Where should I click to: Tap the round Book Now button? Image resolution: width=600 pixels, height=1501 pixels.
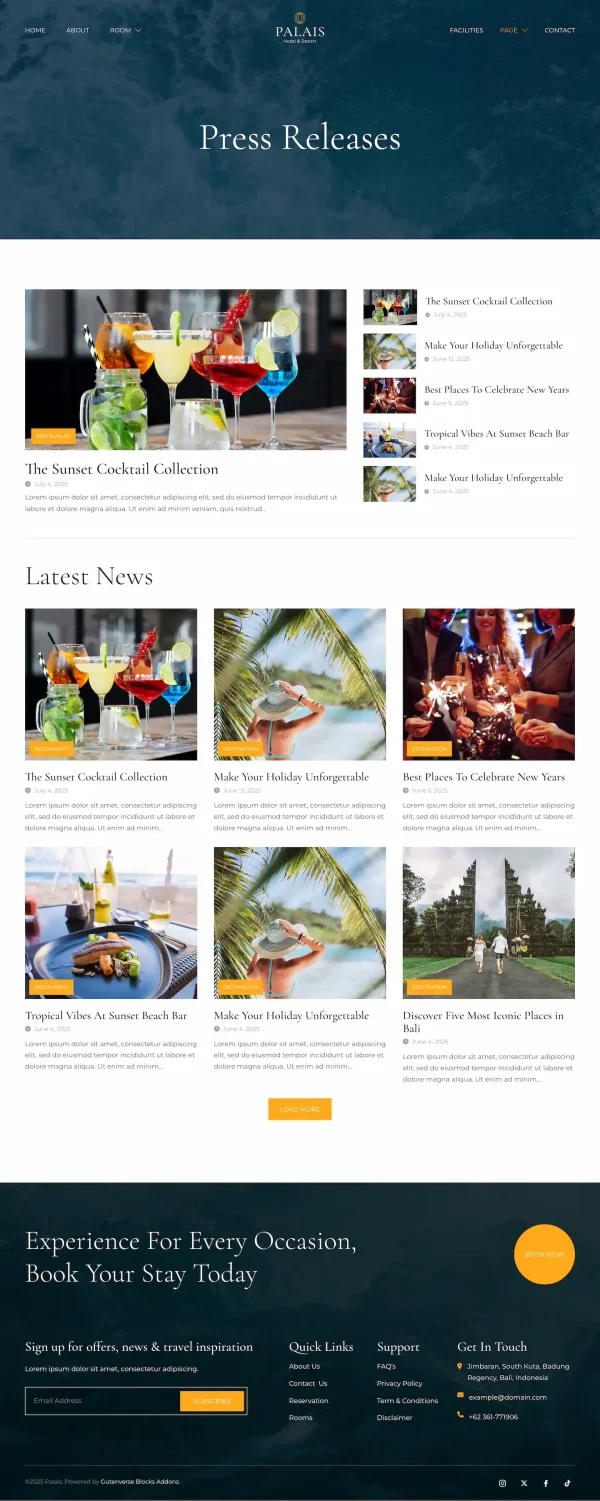click(x=544, y=1254)
